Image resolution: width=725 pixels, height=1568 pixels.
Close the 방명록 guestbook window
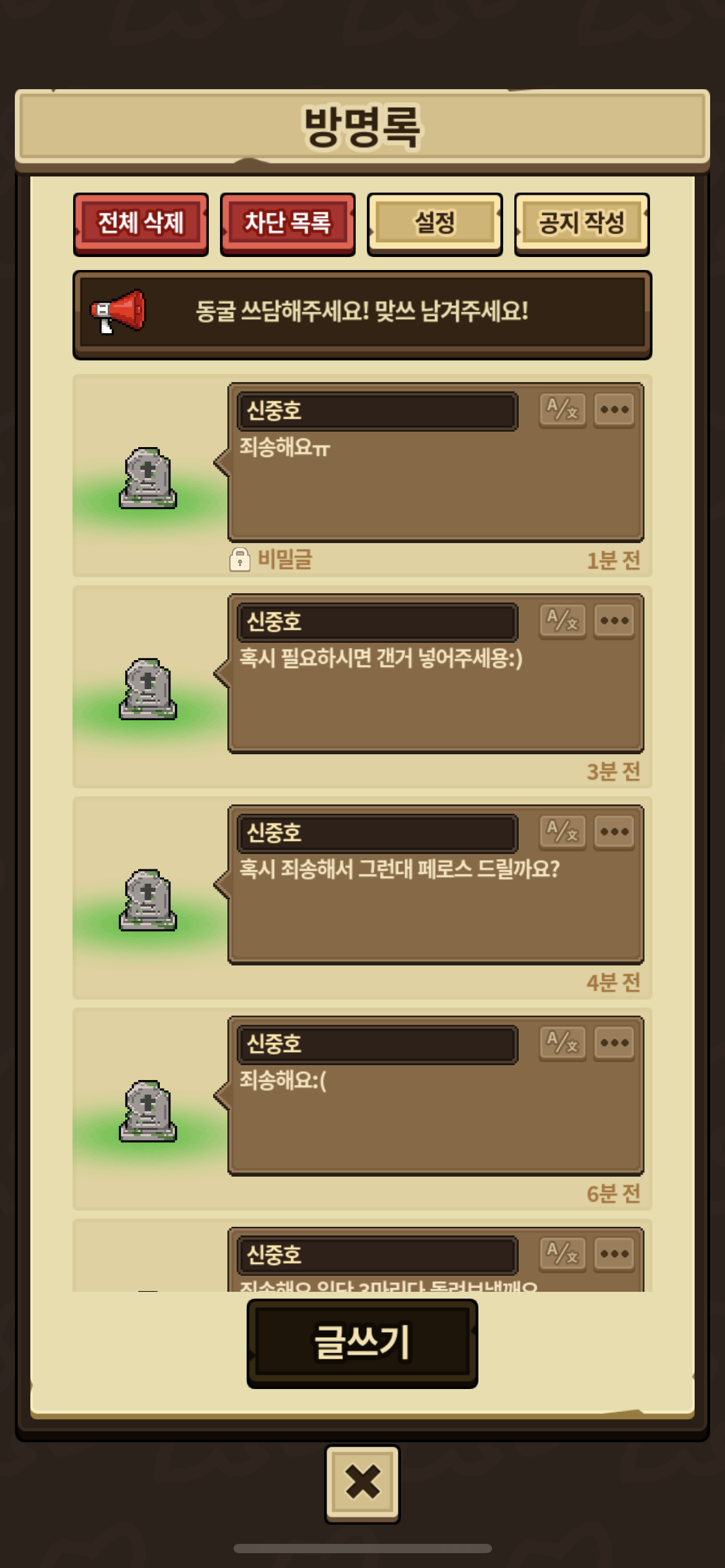(362, 1483)
